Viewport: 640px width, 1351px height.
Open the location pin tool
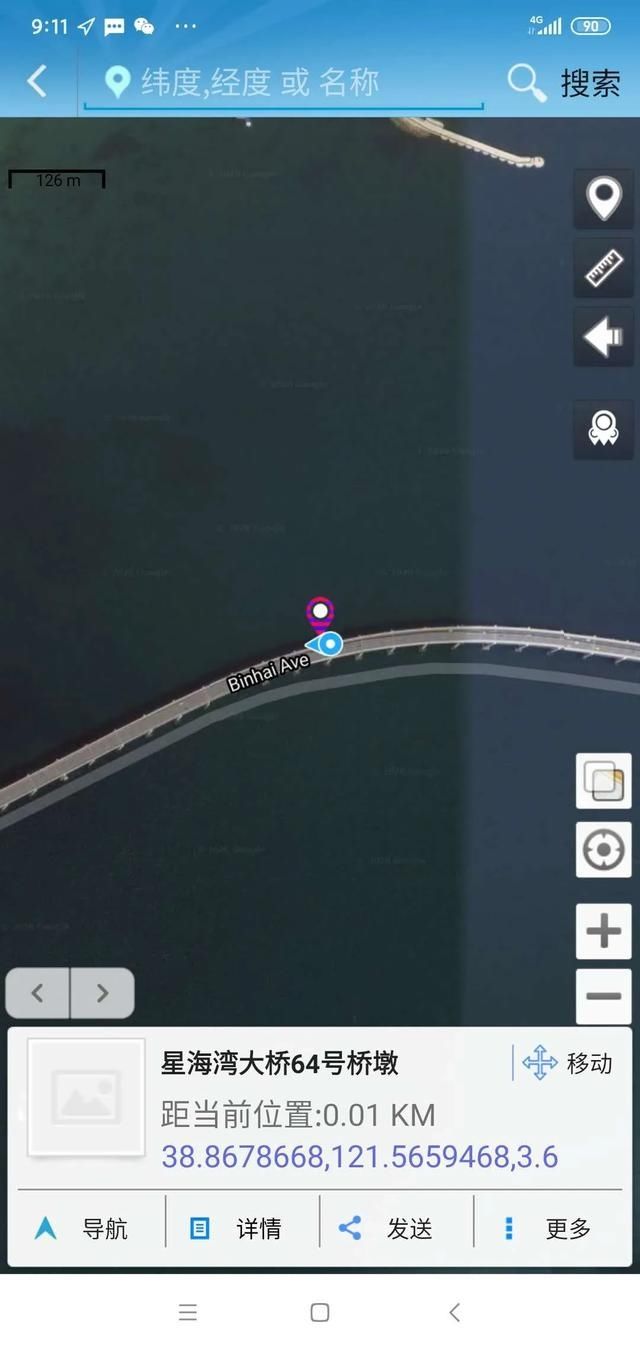click(x=603, y=199)
